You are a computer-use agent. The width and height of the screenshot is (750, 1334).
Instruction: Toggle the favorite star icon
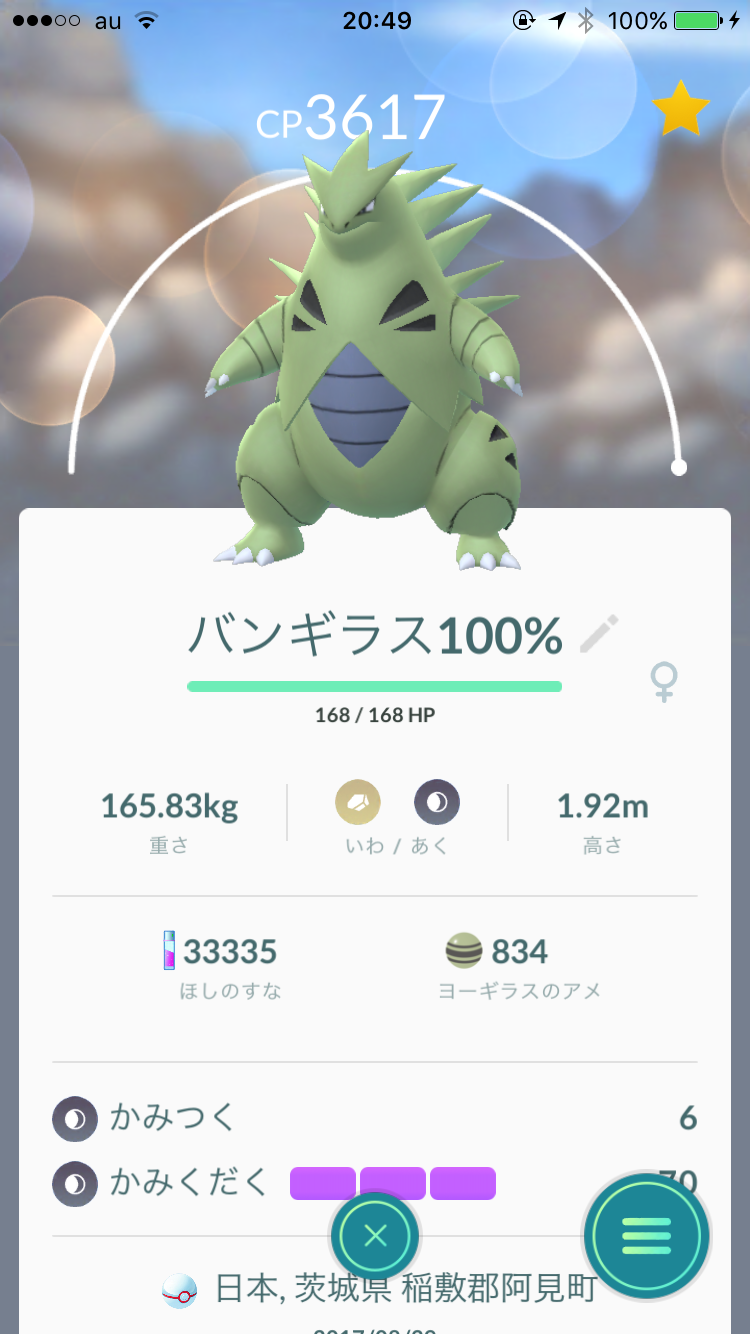click(681, 110)
